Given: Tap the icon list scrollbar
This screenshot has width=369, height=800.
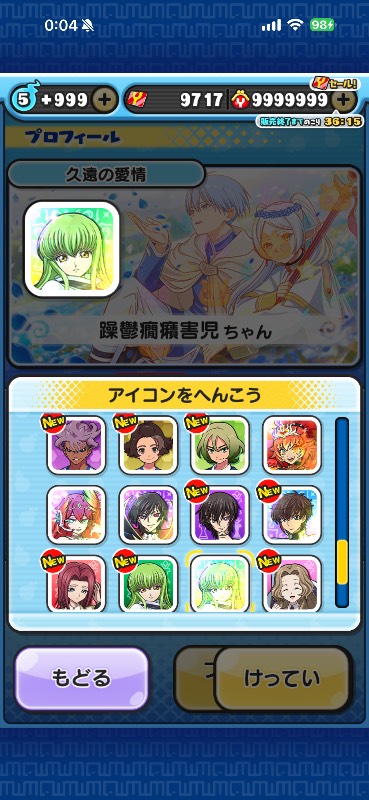Looking at the screenshot, I should click(342, 512).
